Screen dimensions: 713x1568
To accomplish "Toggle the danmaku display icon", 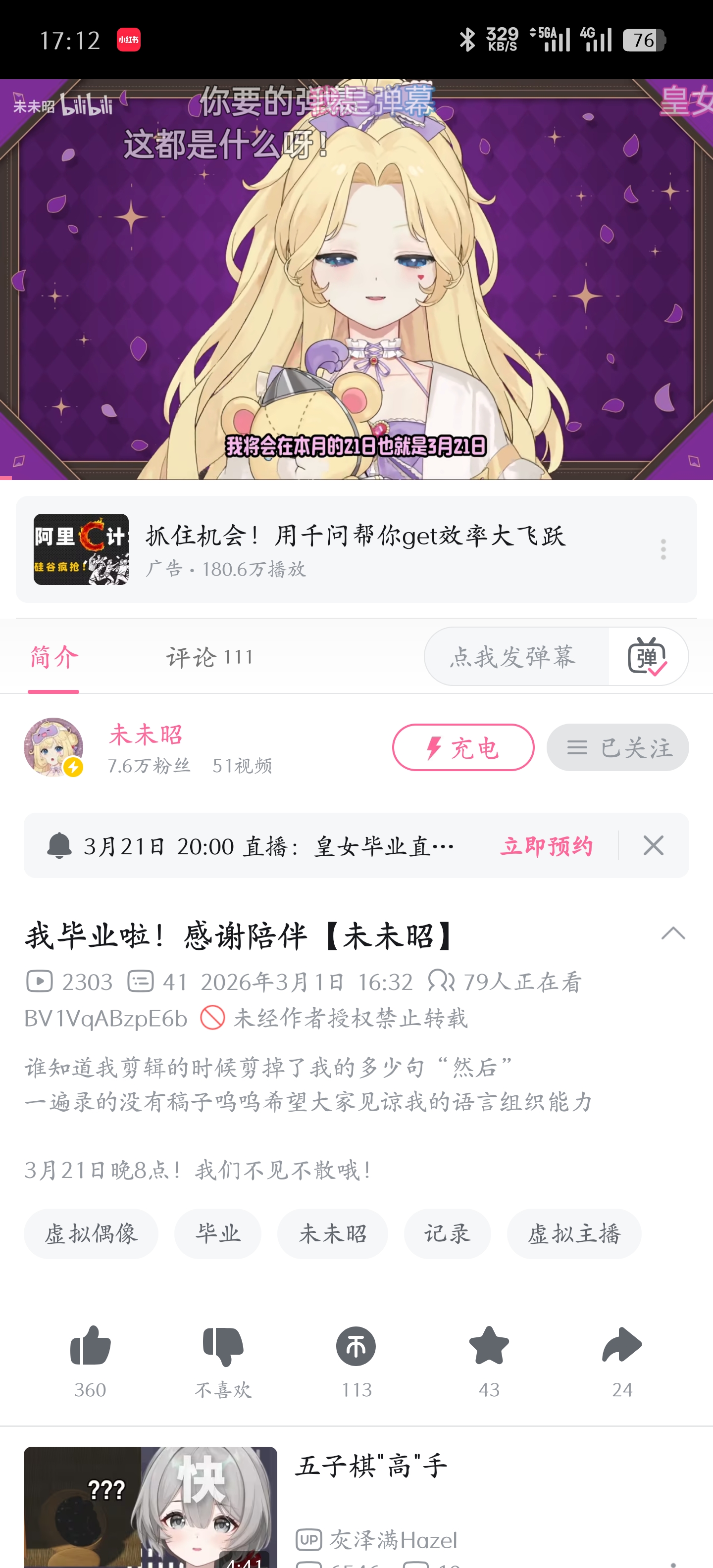I will (647, 656).
